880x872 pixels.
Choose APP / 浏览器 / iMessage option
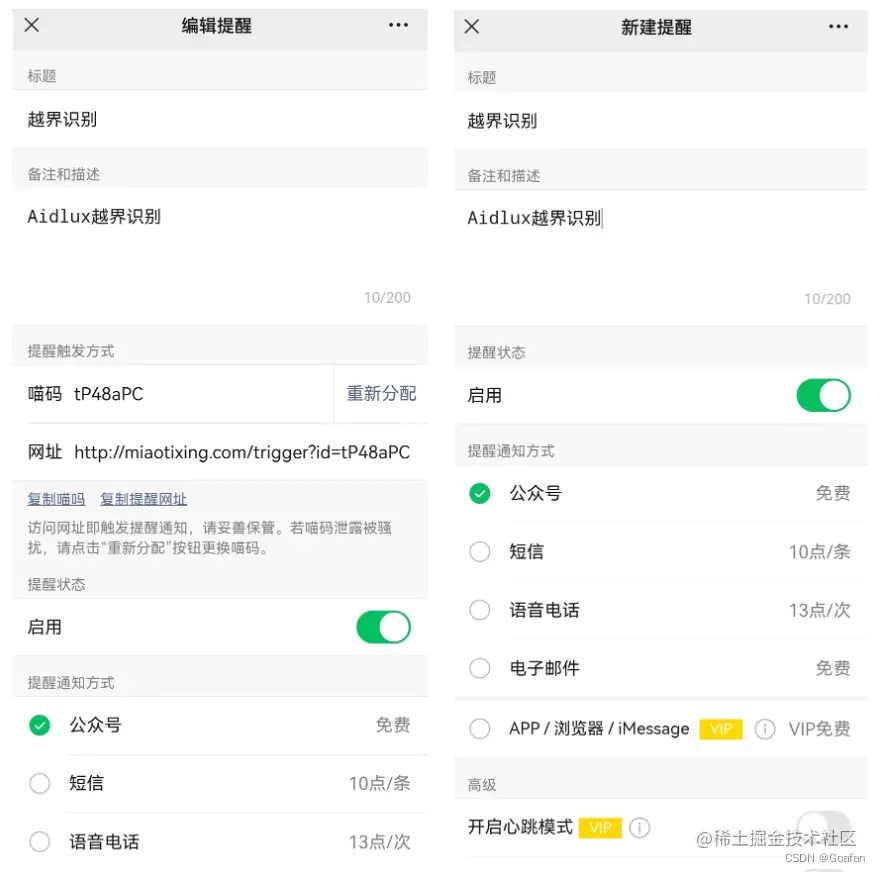pyautogui.click(x=480, y=729)
